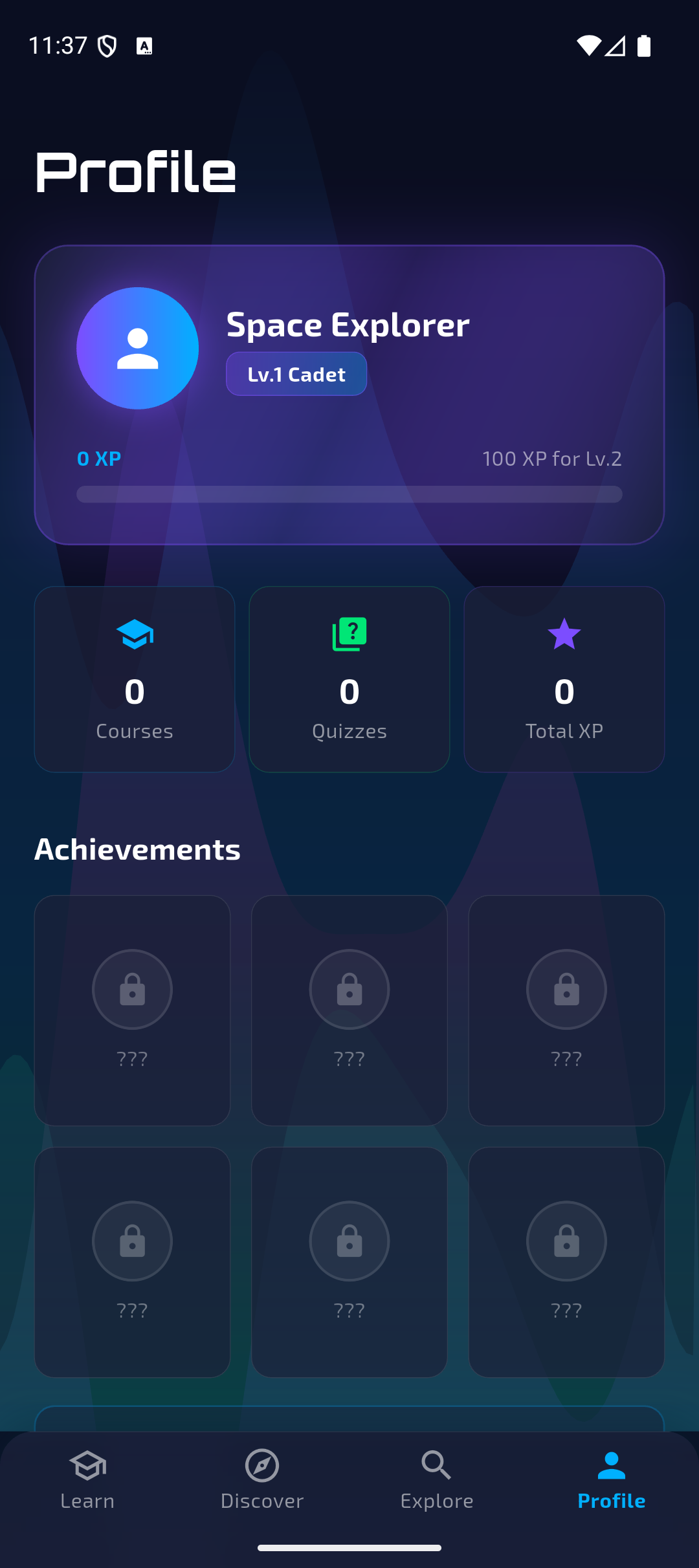Viewport: 699px width, 1568px height.
Task: Switch to the Learn tab
Action: tap(87, 1481)
